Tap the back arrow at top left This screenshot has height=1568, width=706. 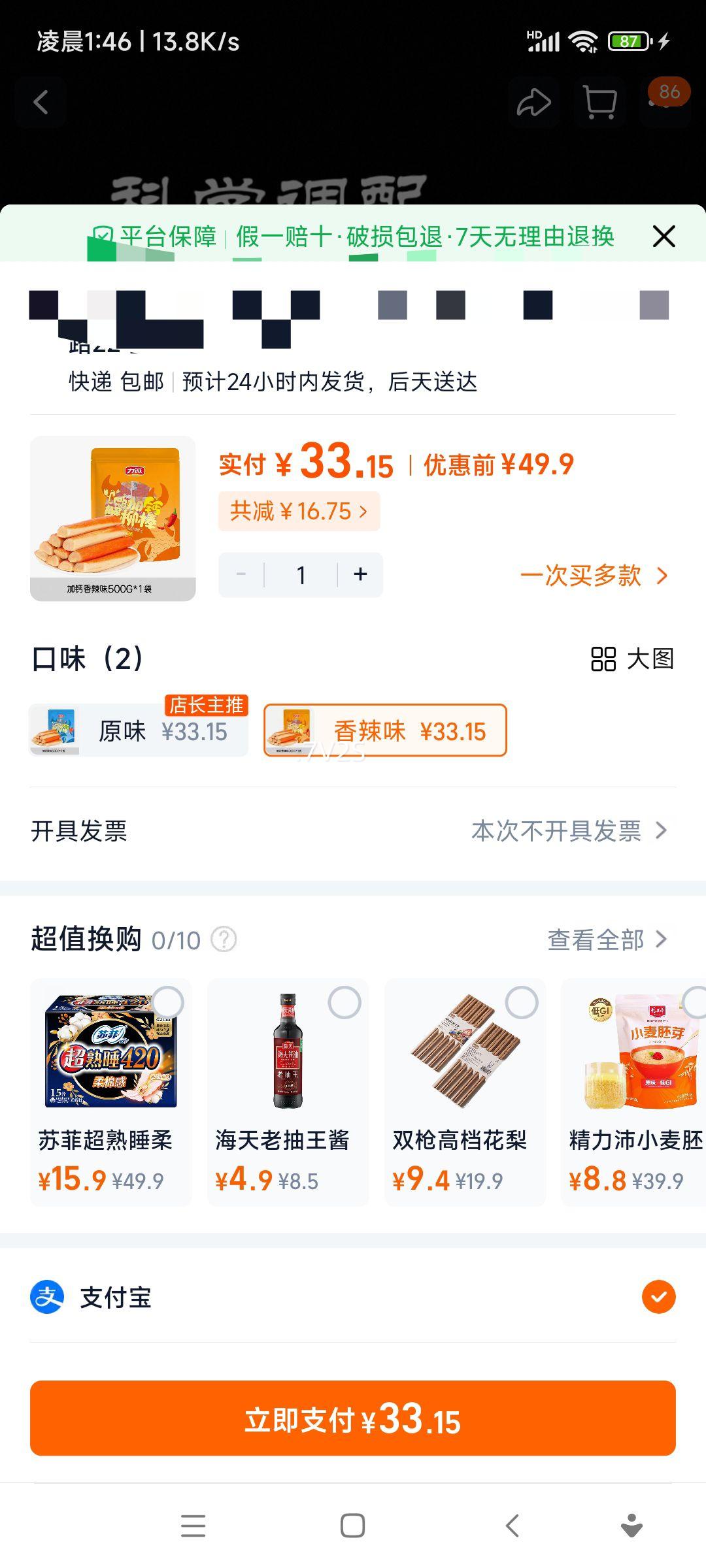41,103
